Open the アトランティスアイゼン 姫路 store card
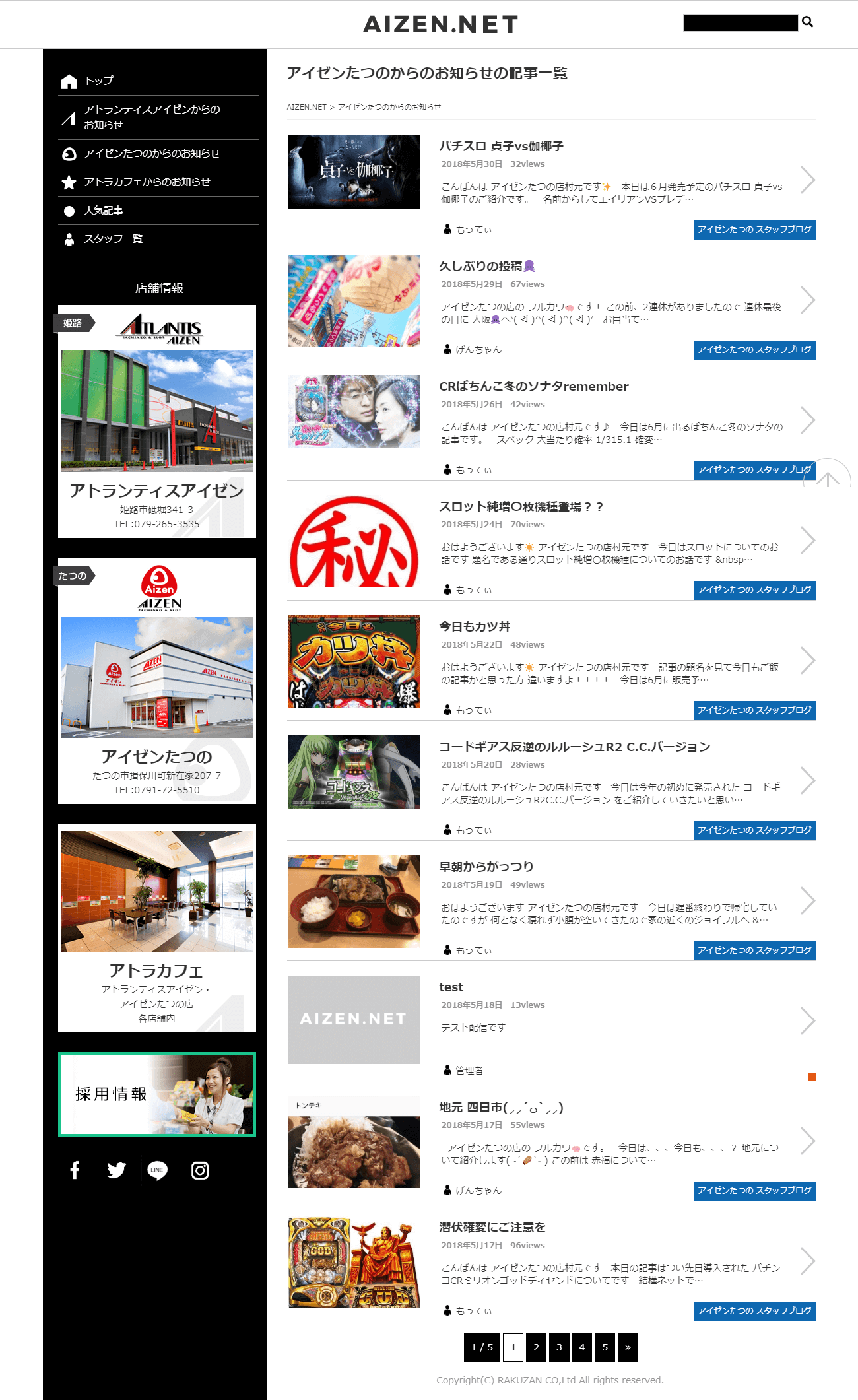This screenshot has height=1400, width=858. click(x=157, y=421)
